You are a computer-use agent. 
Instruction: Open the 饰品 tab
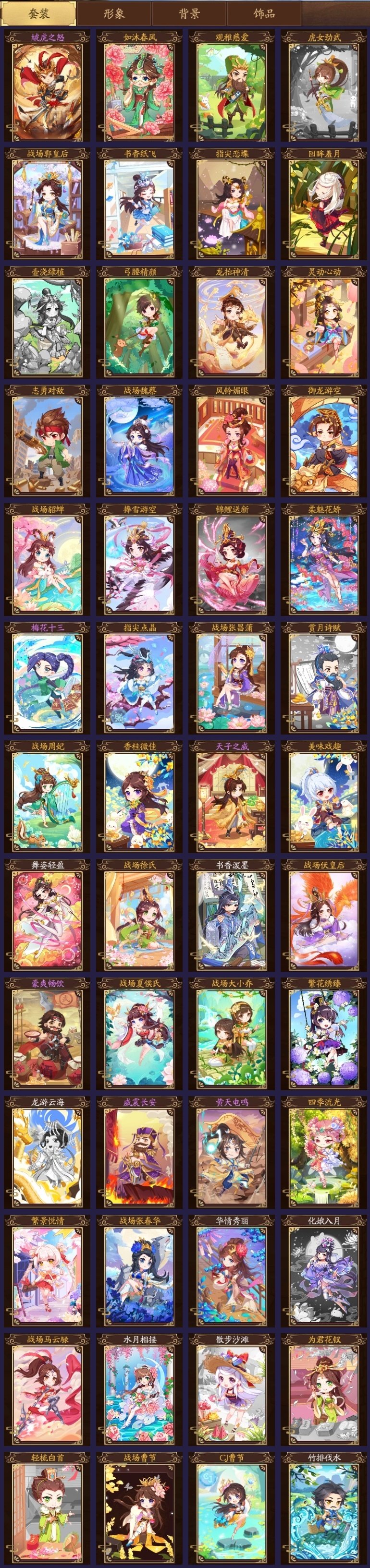(x=264, y=13)
